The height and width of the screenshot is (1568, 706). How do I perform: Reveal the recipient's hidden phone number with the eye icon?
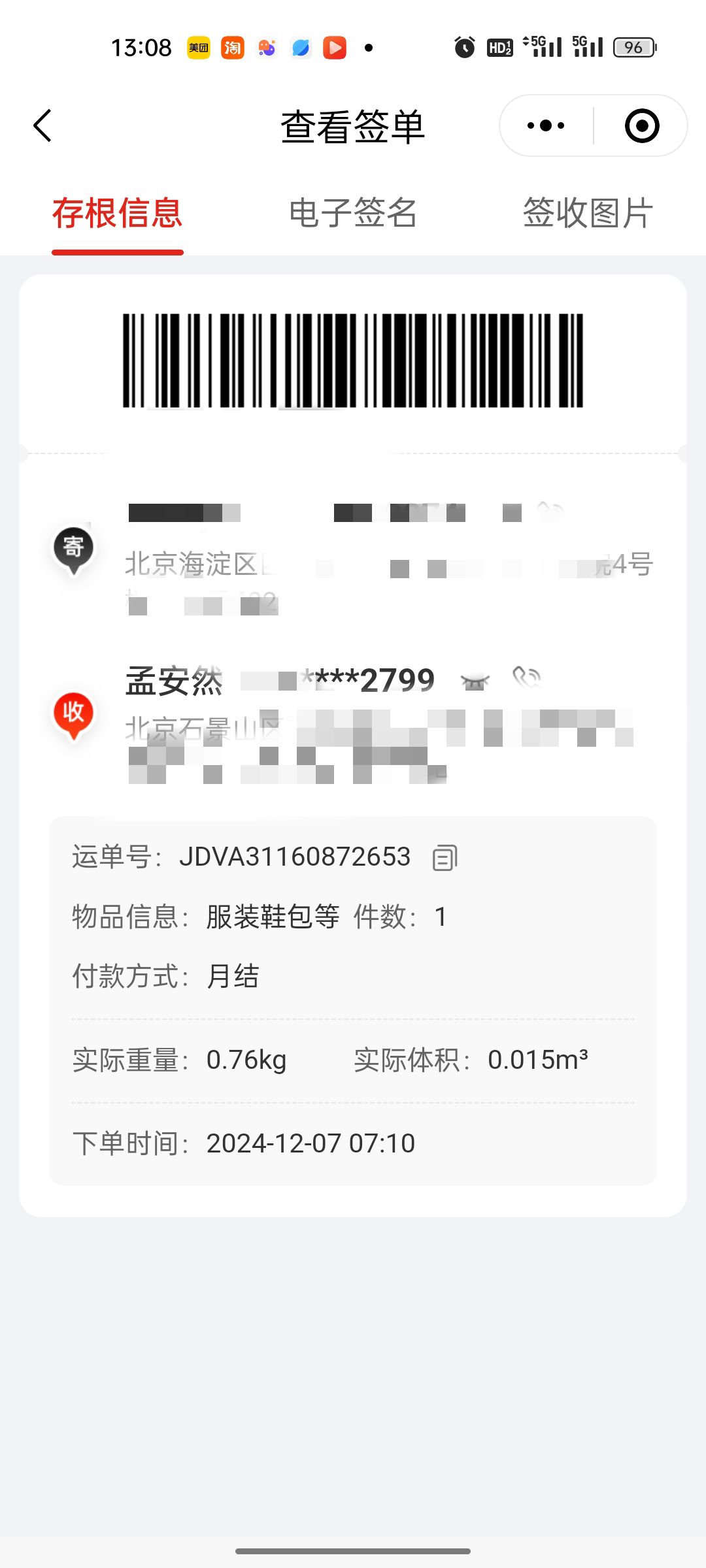click(475, 681)
